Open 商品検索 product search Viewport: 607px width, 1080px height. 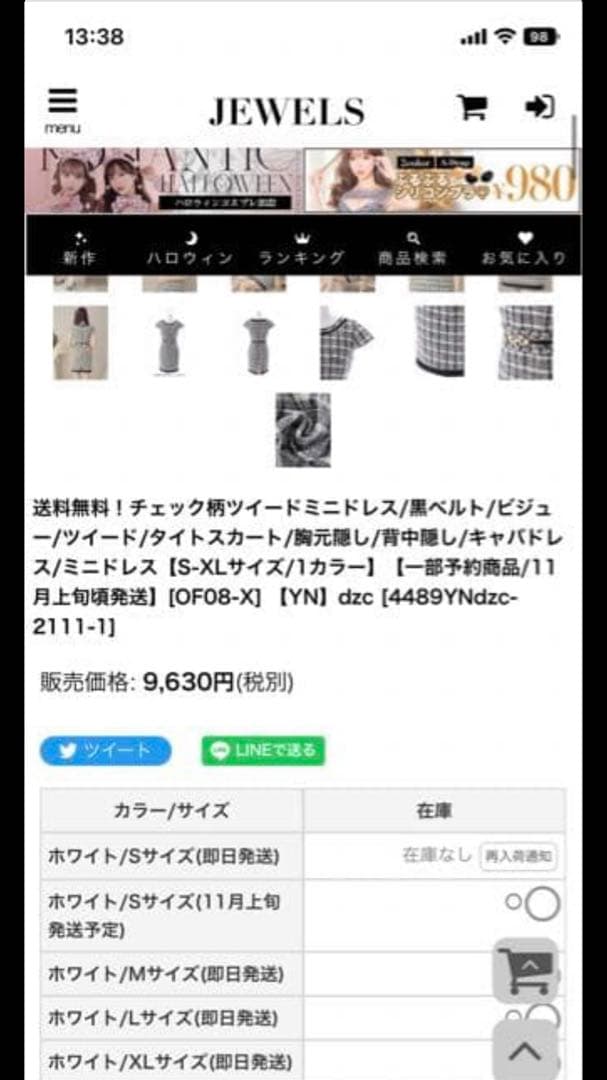(x=412, y=248)
